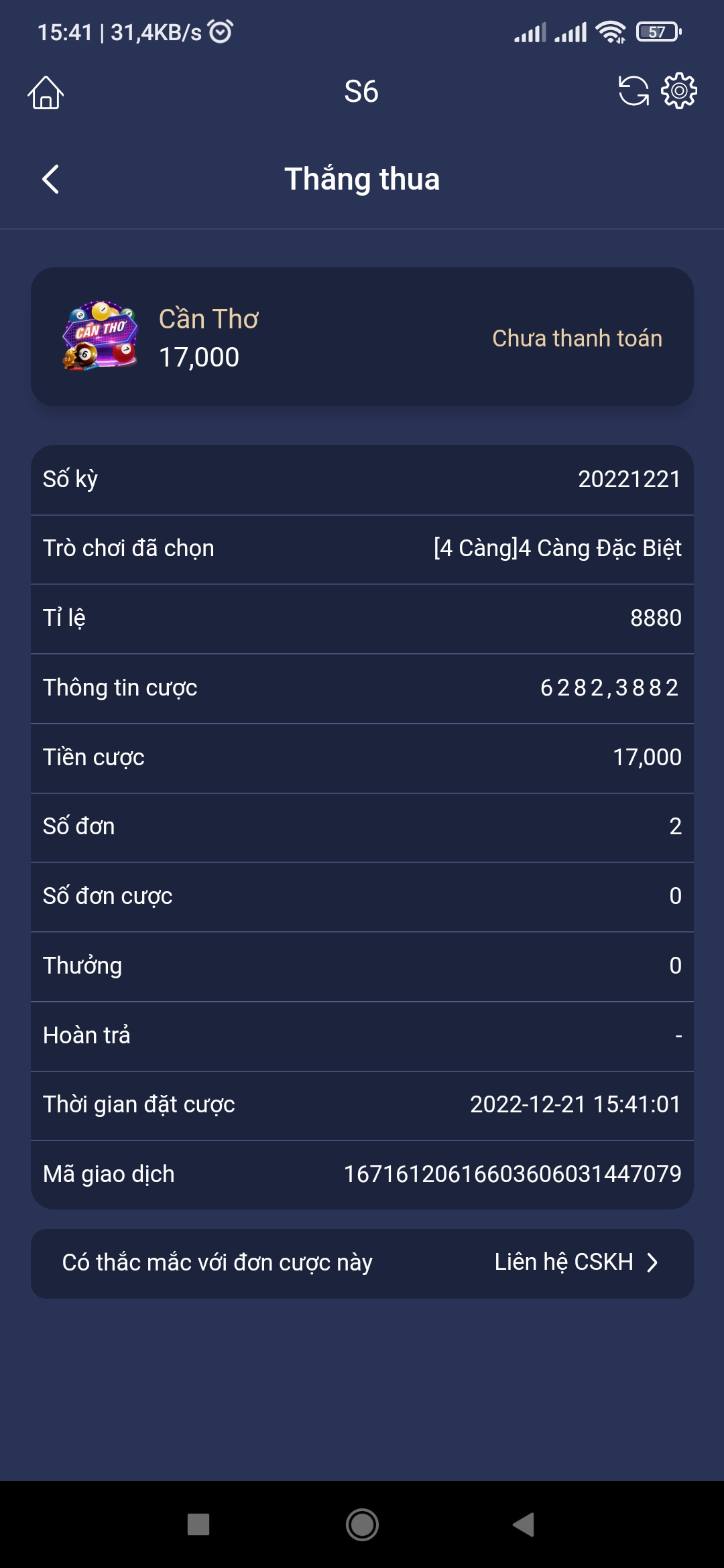
Task: Go back from Thắng thua page
Action: [51, 179]
